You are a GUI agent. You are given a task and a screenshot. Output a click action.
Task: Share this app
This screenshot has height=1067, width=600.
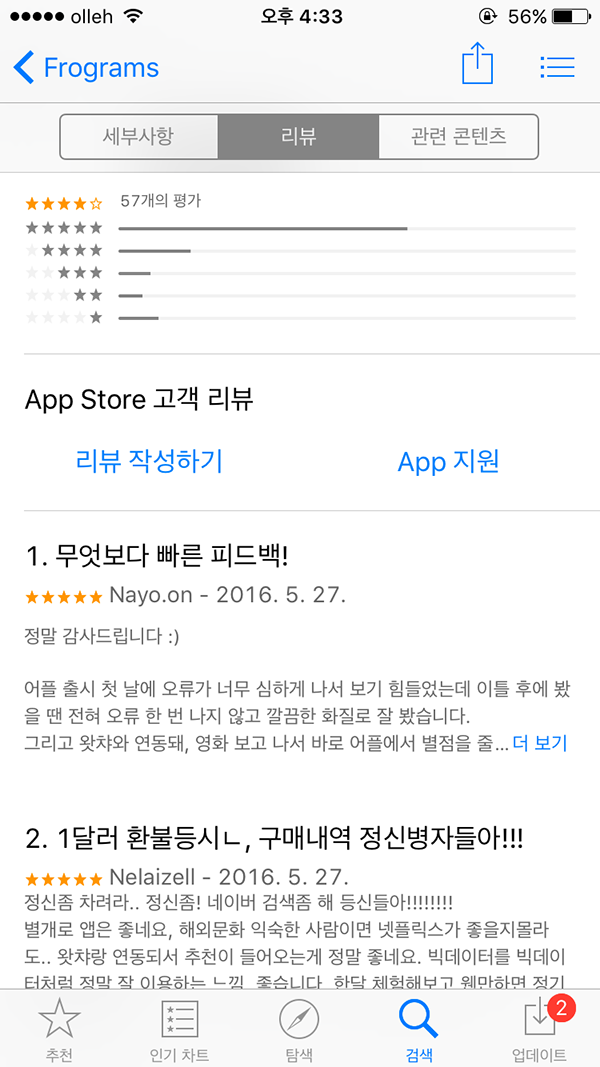[x=478, y=66]
